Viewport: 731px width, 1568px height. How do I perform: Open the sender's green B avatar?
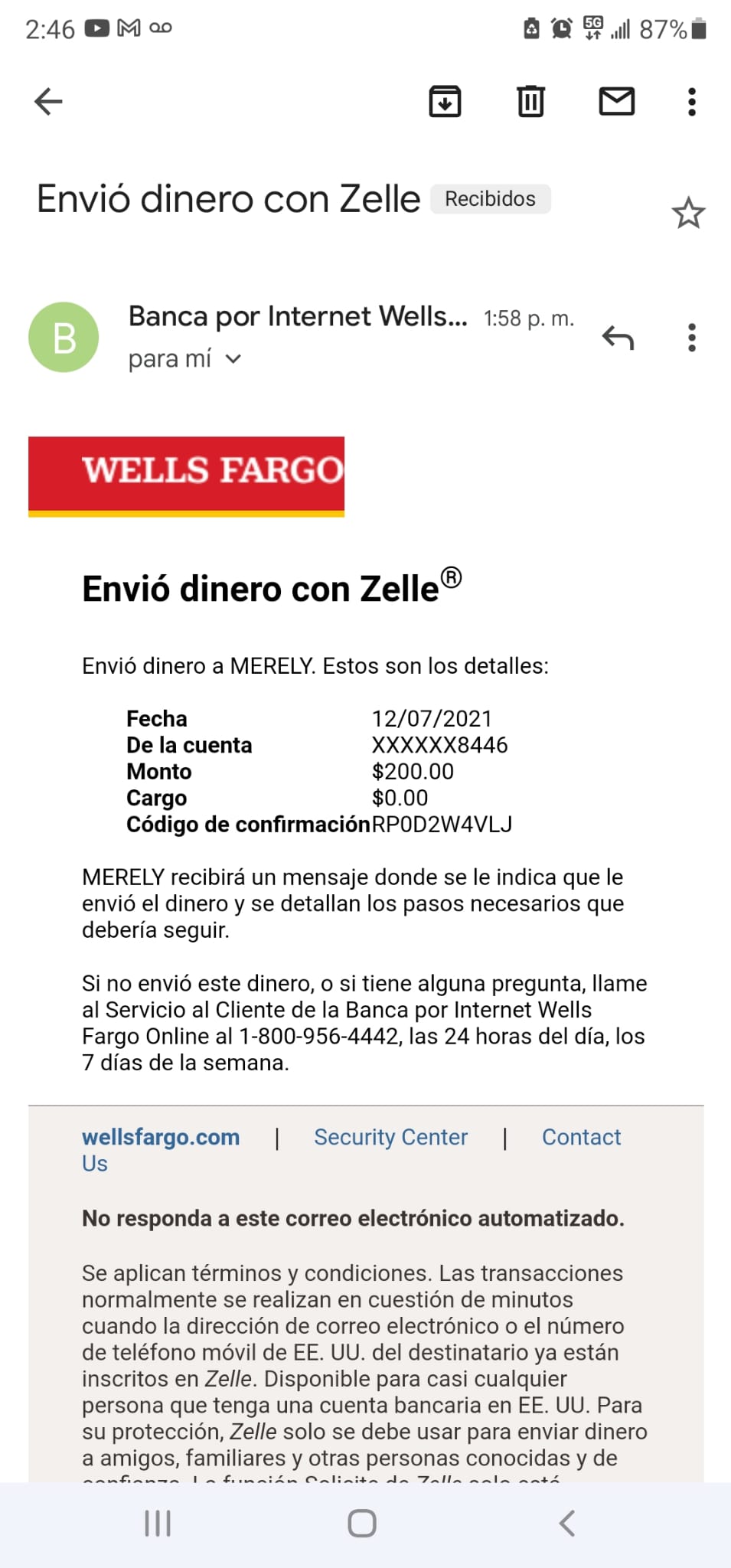pos(64,337)
